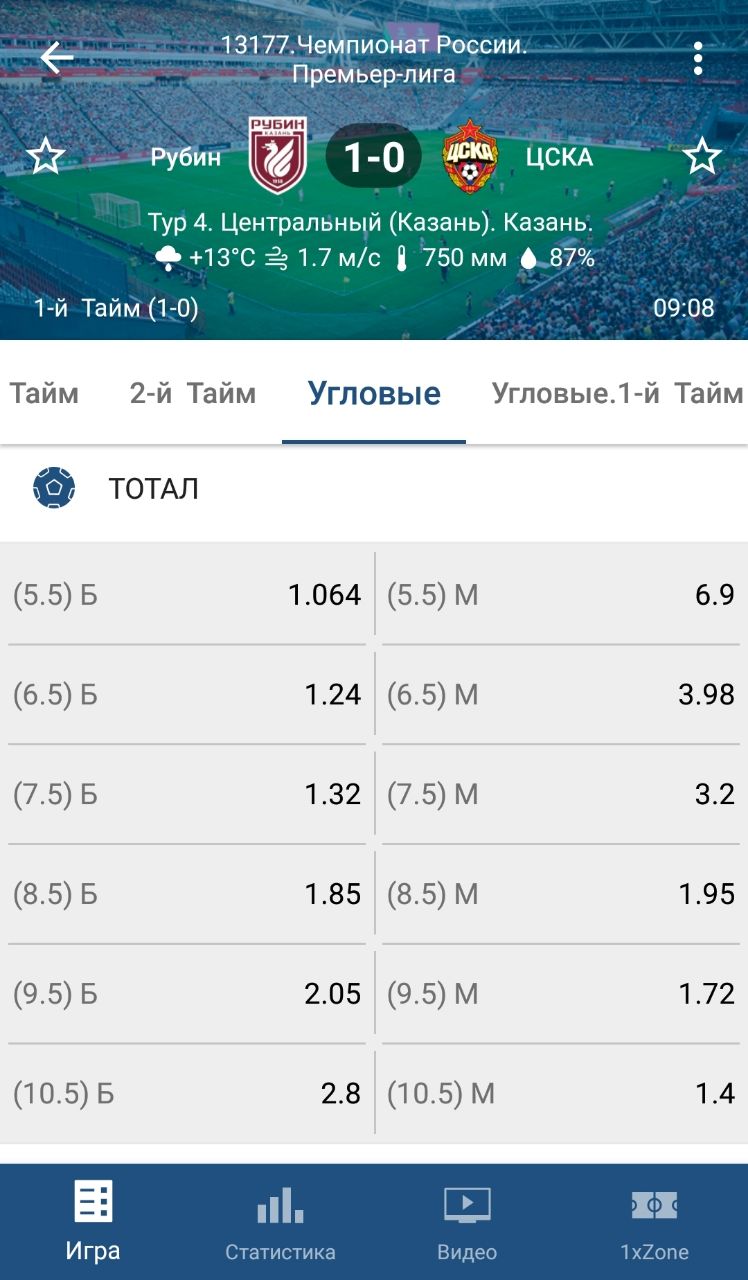Tap the (7.5) М 3.2 odds
The image size is (748, 1280).
tap(561, 794)
